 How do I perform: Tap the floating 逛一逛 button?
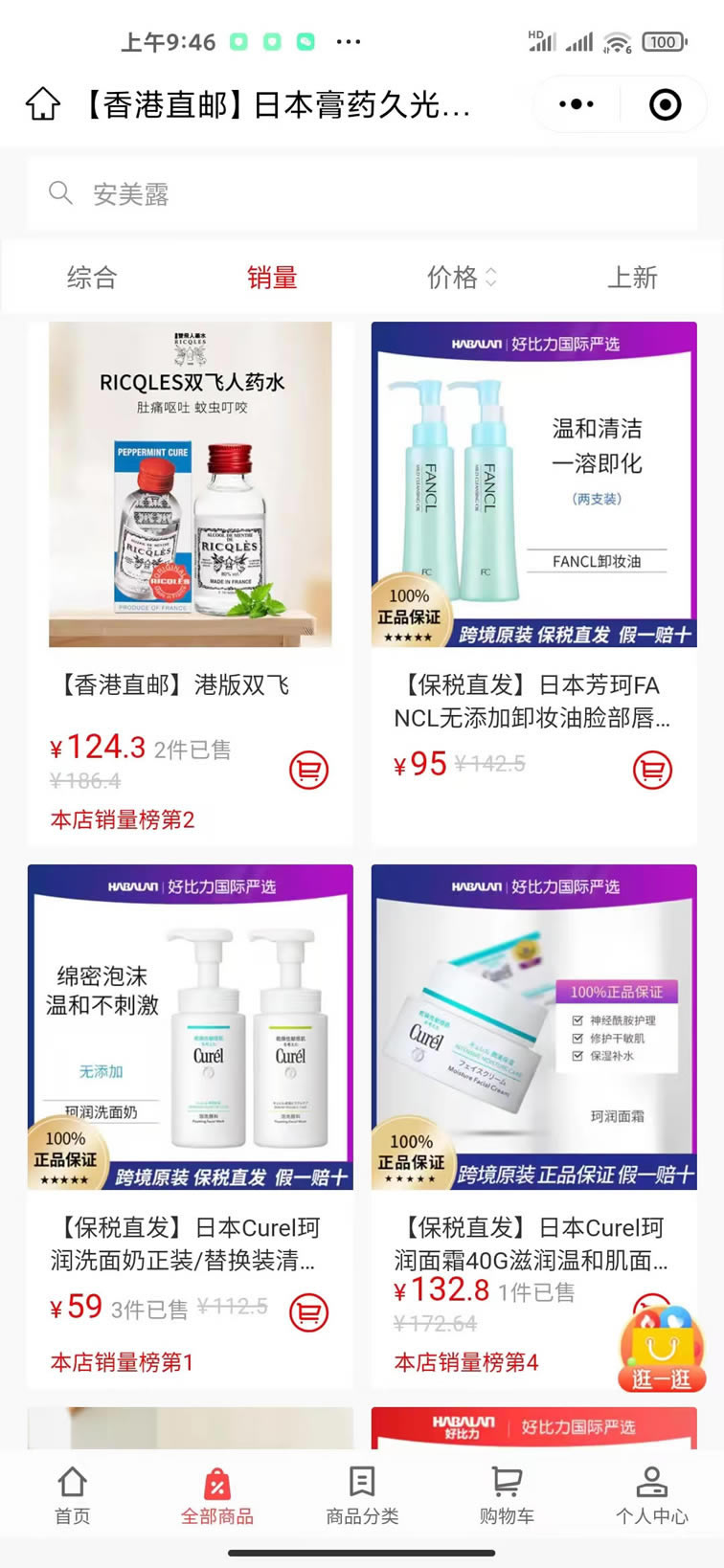662,1350
